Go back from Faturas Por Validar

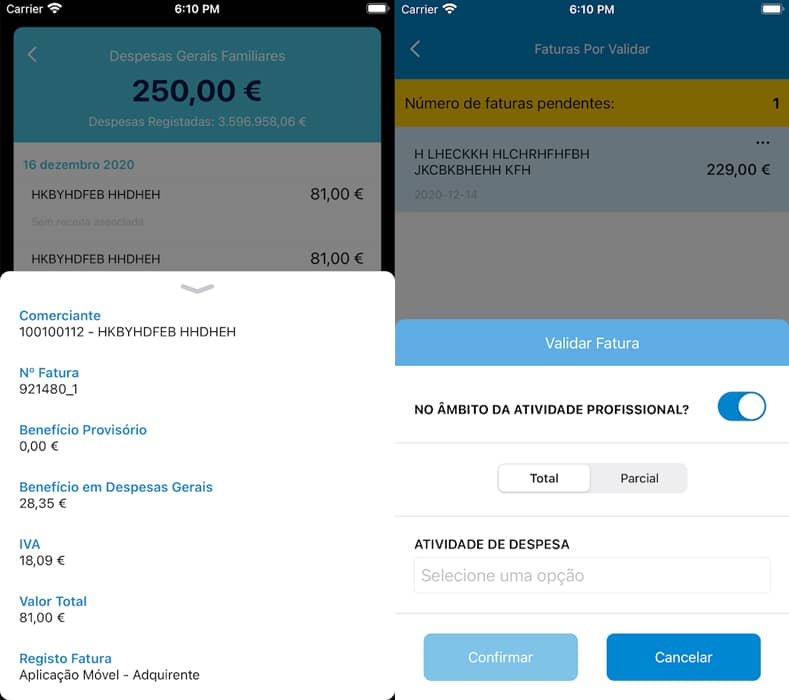tap(416, 49)
